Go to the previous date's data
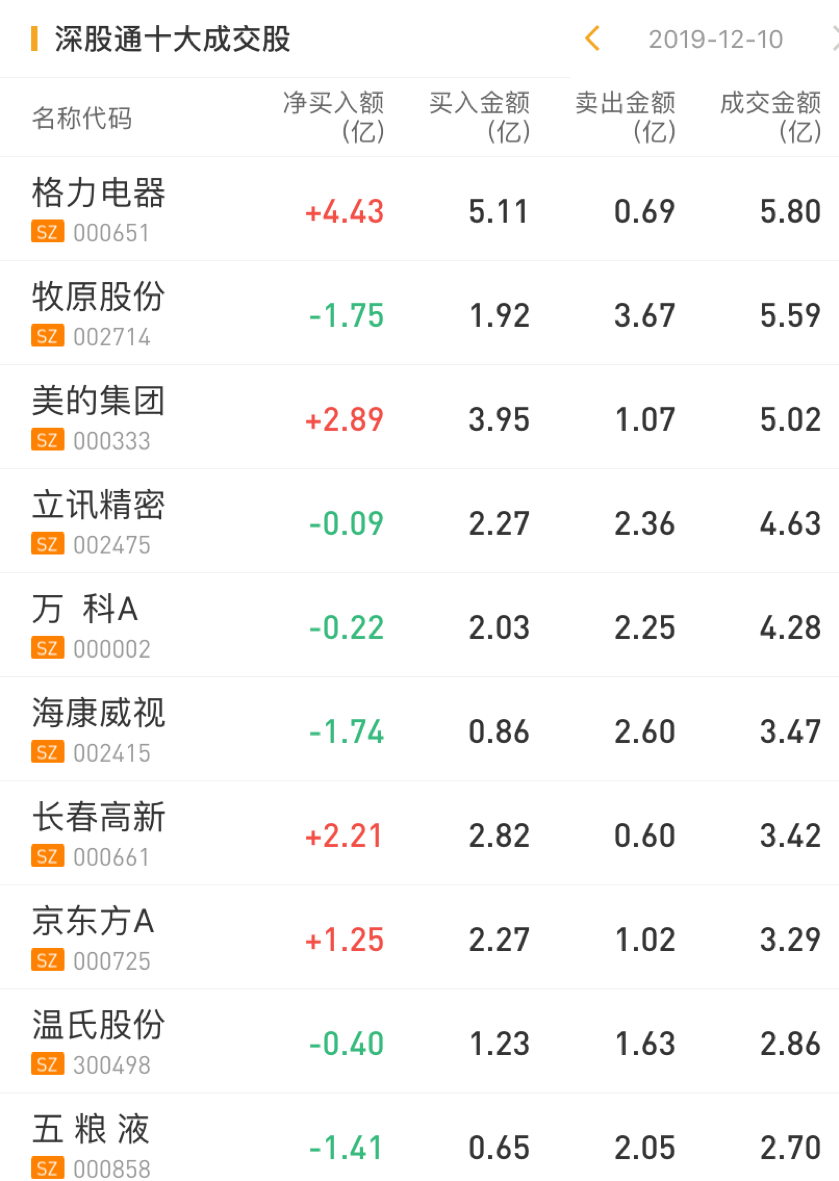Image resolution: width=839 pixels, height=1181 pixels. pyautogui.click(x=592, y=39)
